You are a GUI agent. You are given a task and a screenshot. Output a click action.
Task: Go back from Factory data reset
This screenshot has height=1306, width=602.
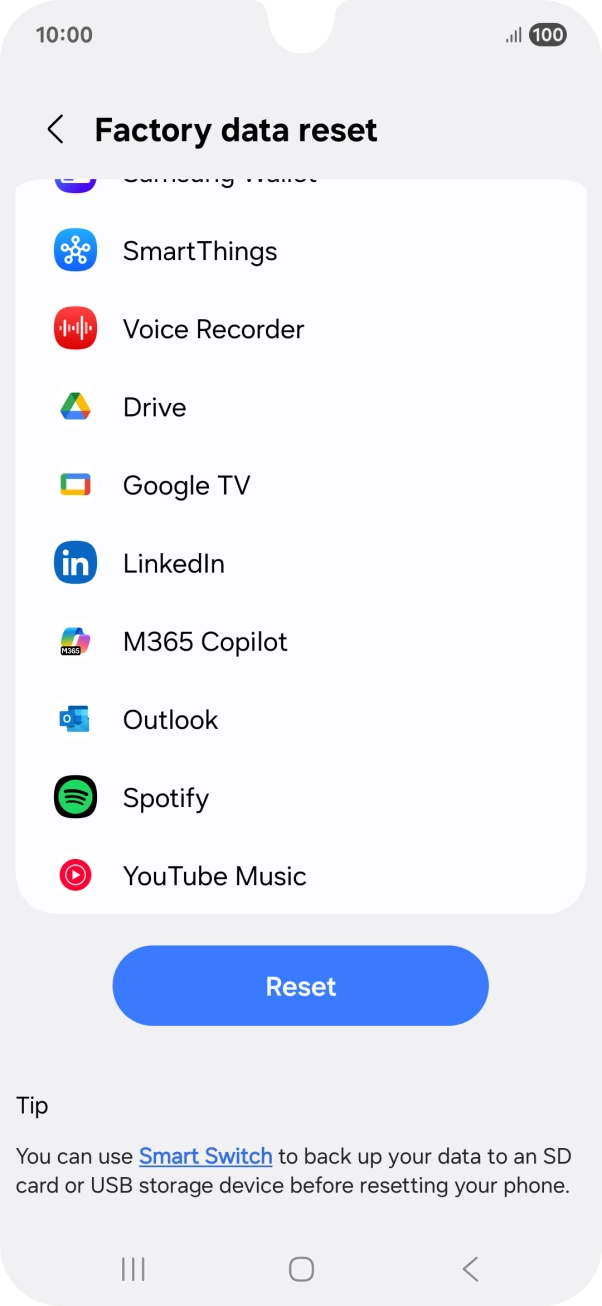pyautogui.click(x=56, y=130)
